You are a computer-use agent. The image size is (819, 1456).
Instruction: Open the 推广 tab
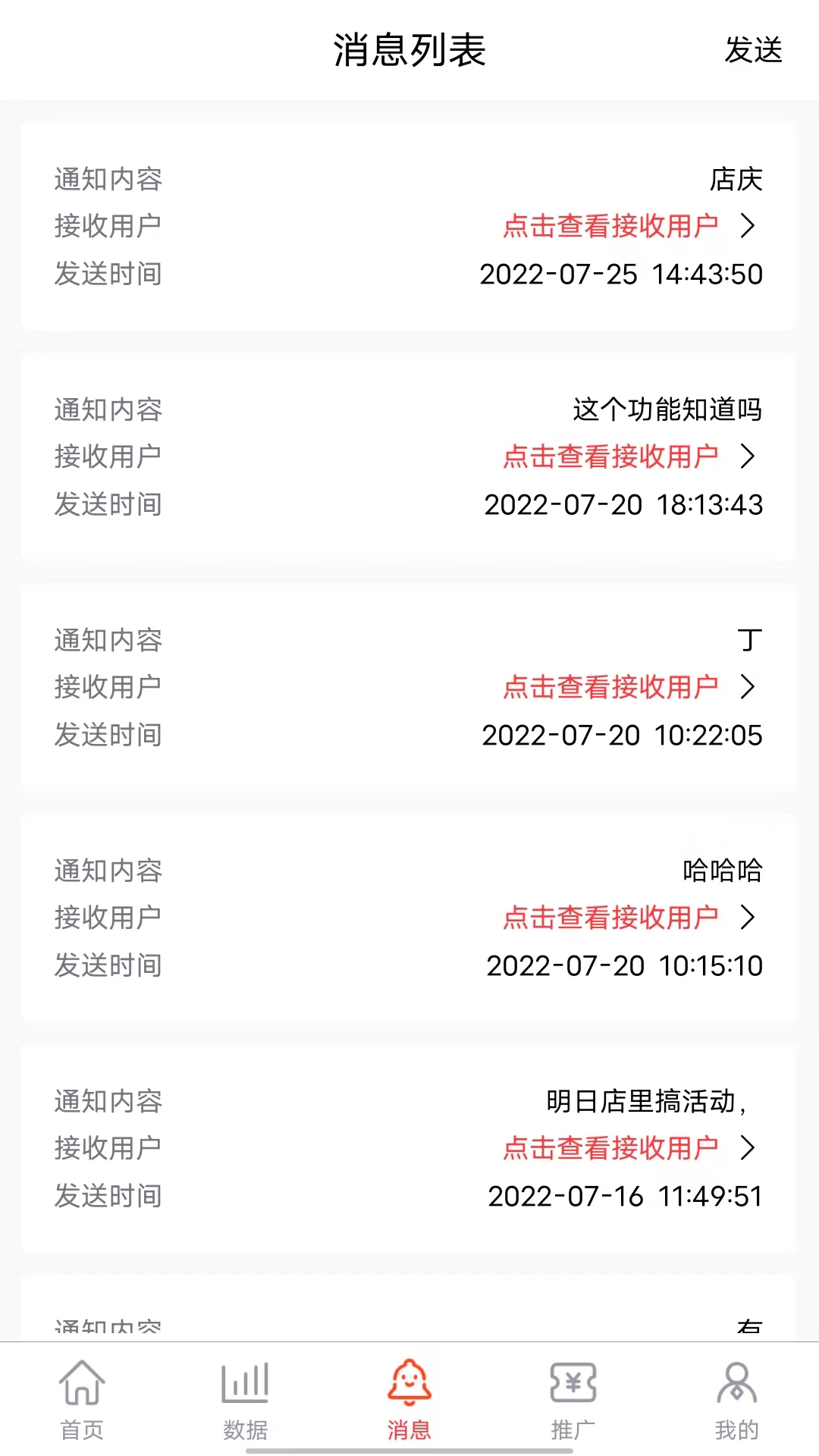click(x=573, y=1400)
